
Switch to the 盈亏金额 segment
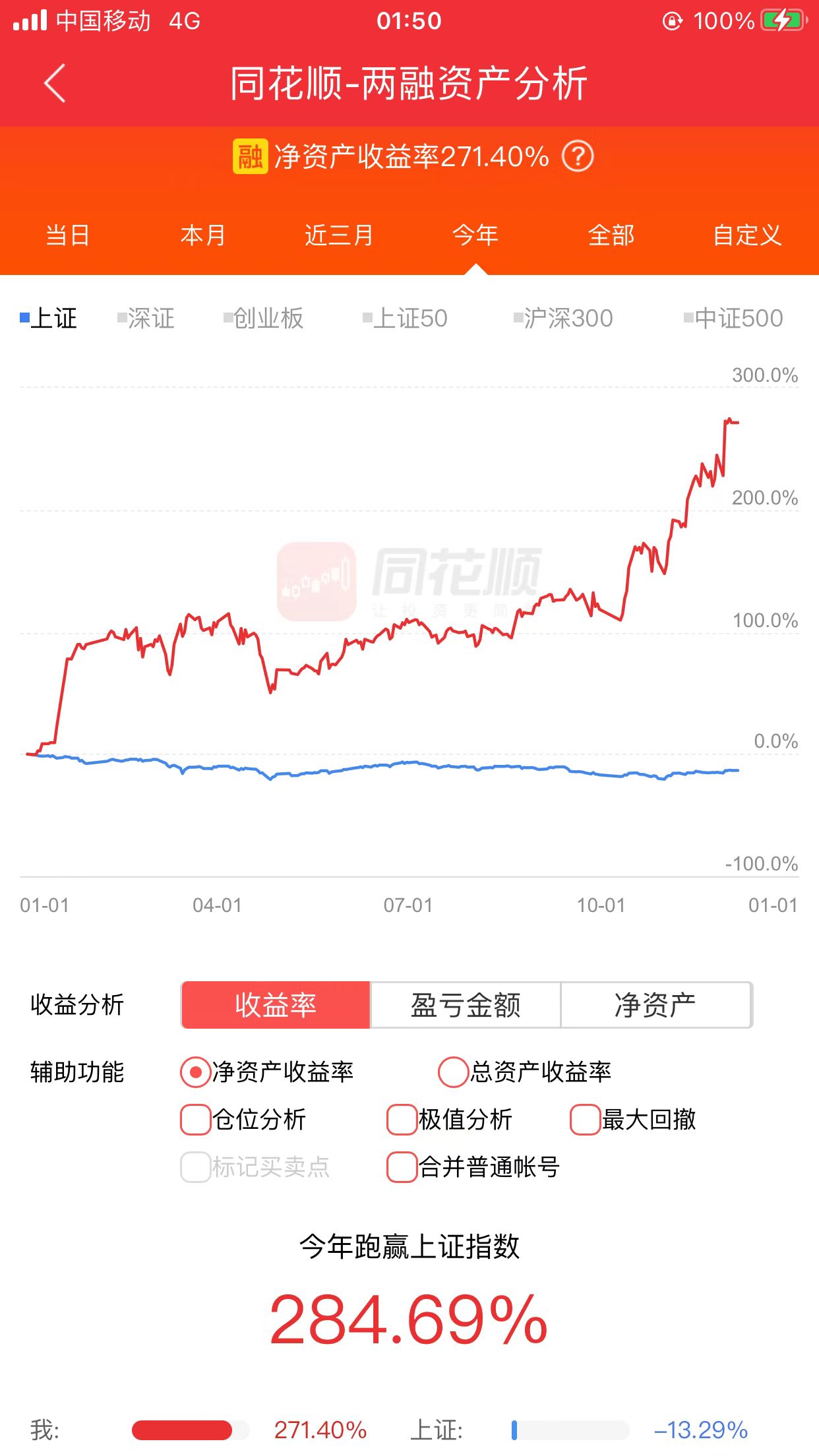pyautogui.click(x=466, y=1005)
